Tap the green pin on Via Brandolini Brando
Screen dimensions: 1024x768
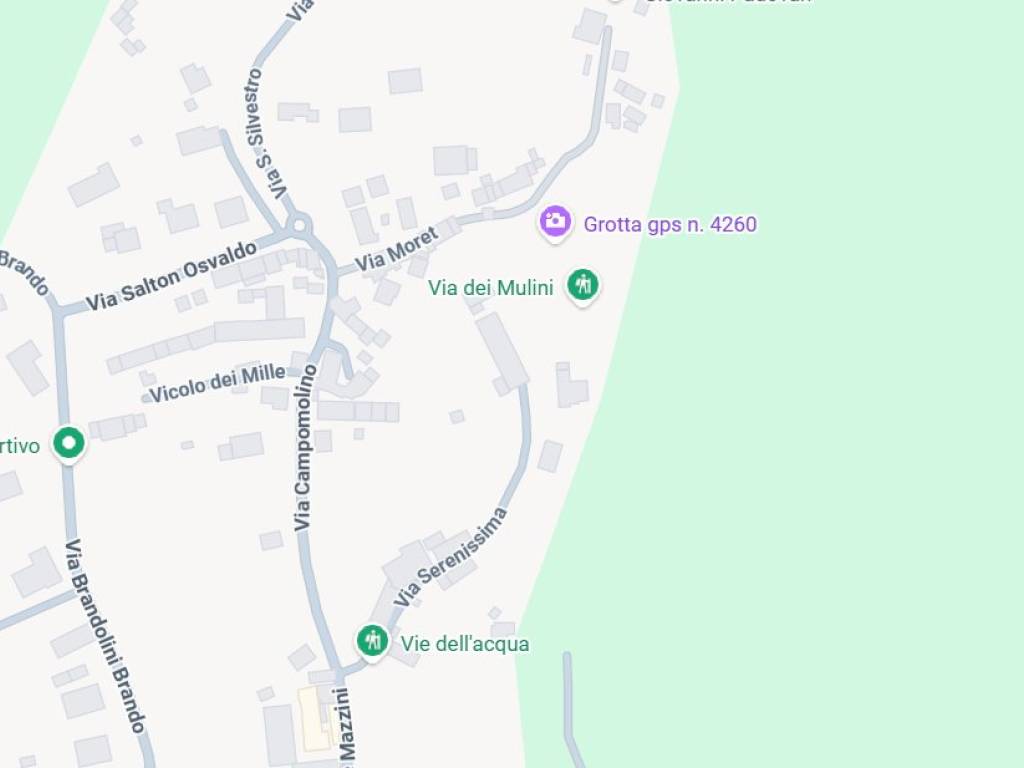68,442
